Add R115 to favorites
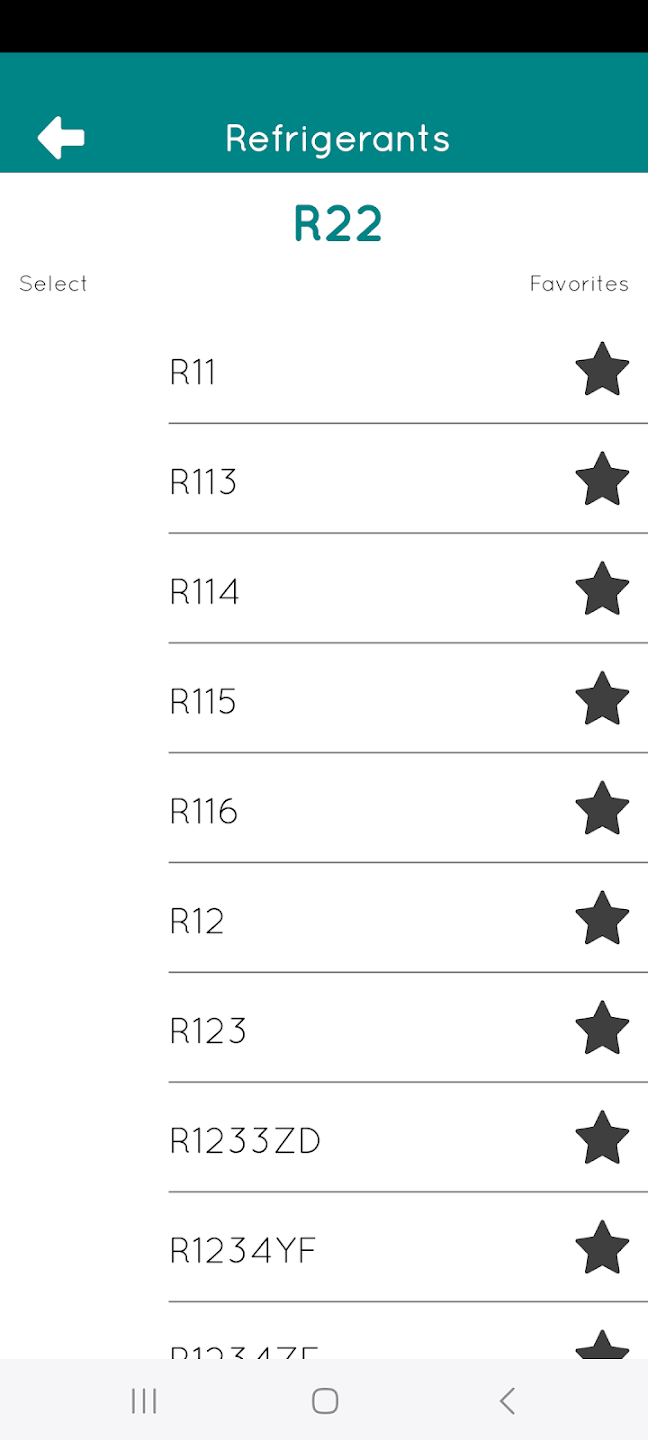Viewport: 648px width, 1440px height. (x=602, y=699)
